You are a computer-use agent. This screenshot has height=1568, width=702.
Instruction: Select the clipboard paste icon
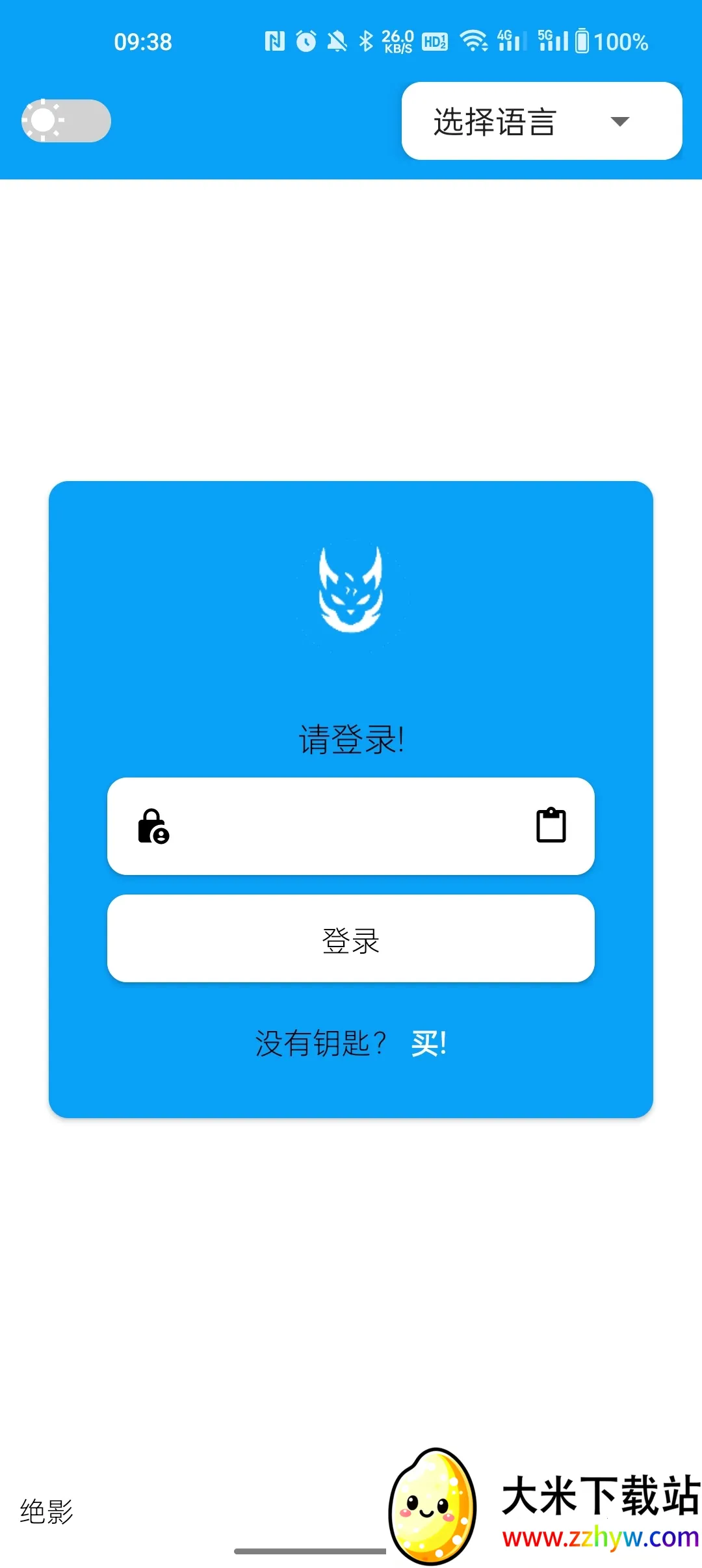coord(552,825)
